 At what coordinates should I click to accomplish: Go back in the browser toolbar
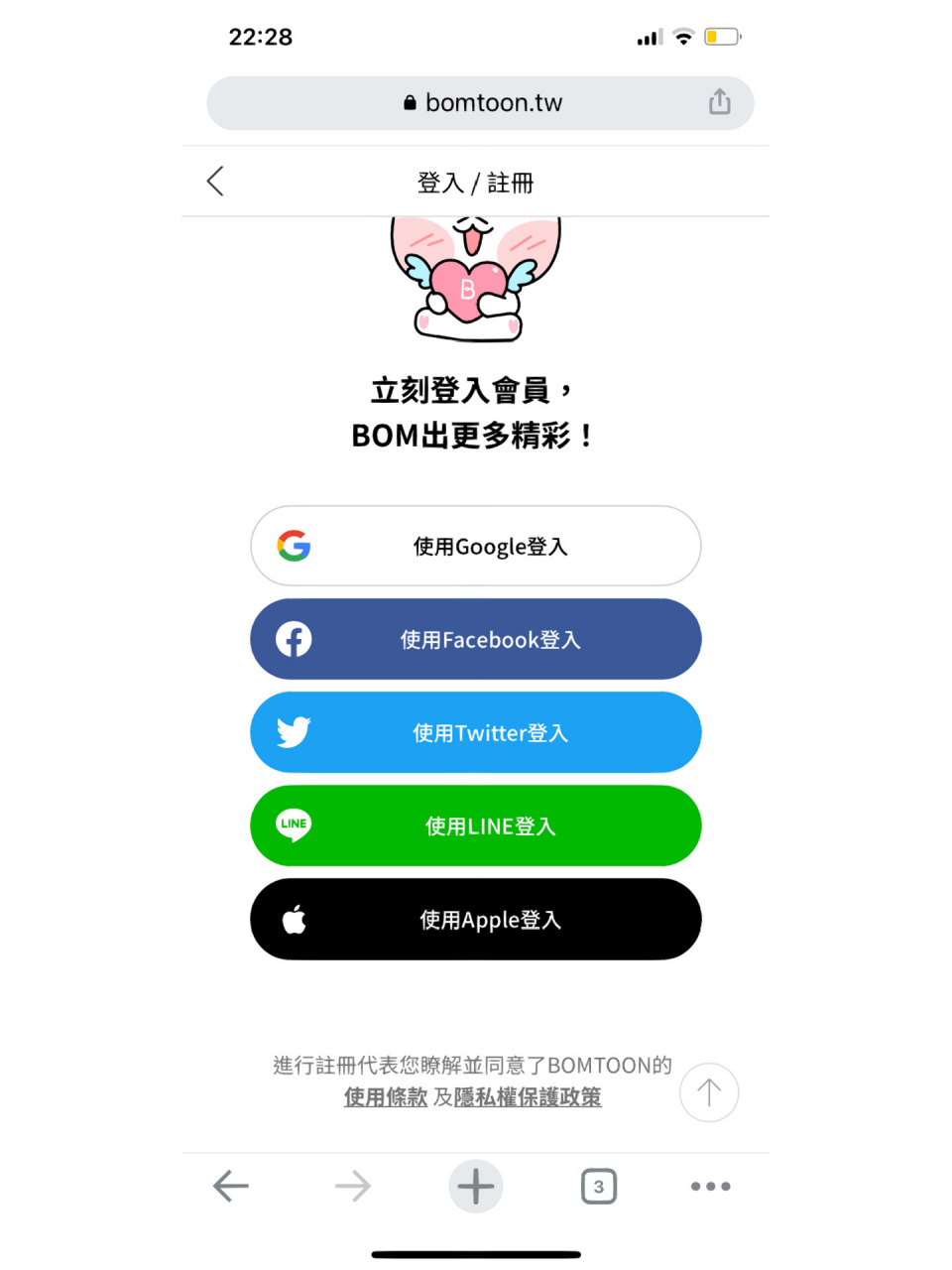pyautogui.click(x=231, y=1186)
